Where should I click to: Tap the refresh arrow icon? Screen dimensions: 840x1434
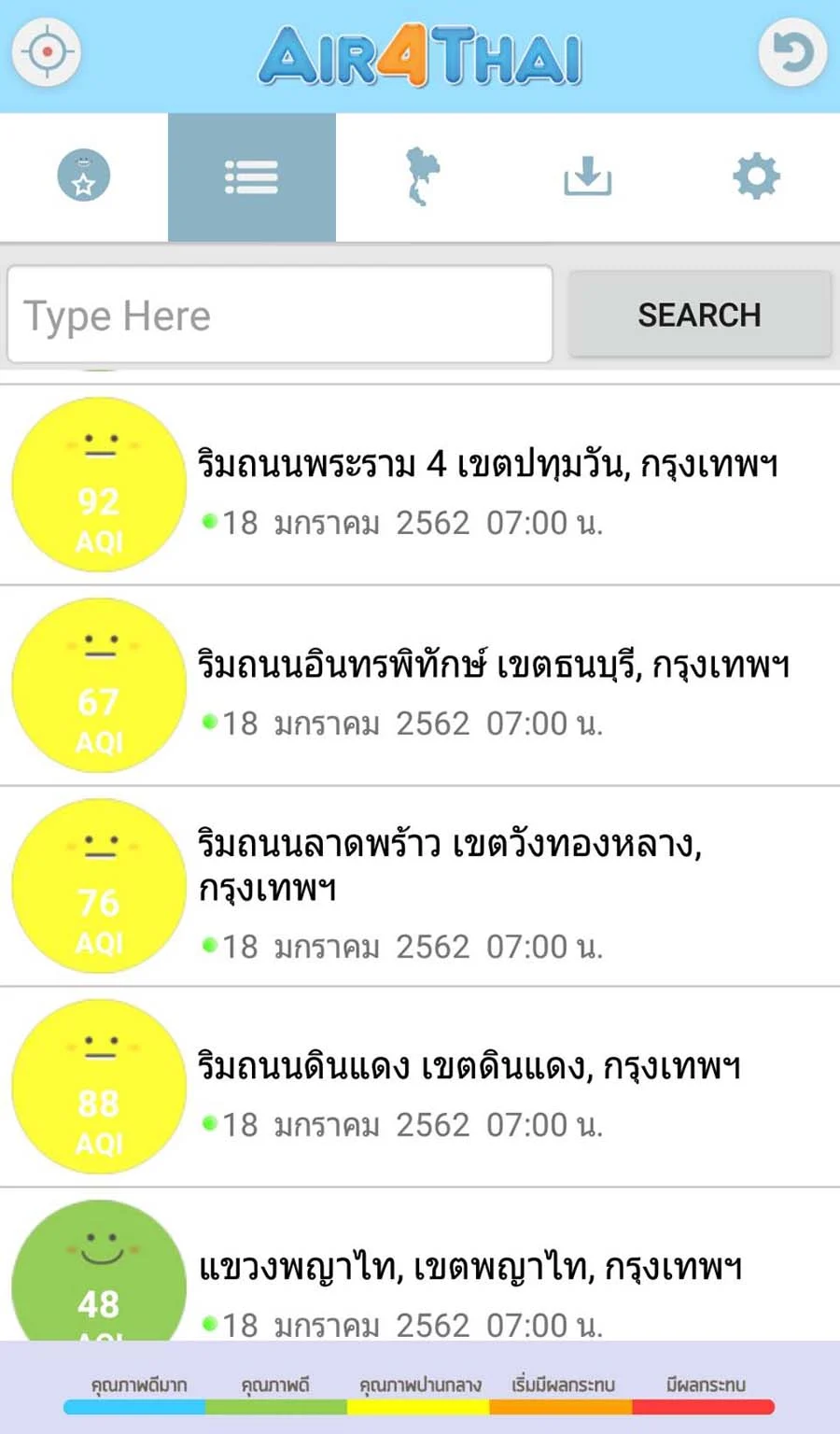pos(792,52)
